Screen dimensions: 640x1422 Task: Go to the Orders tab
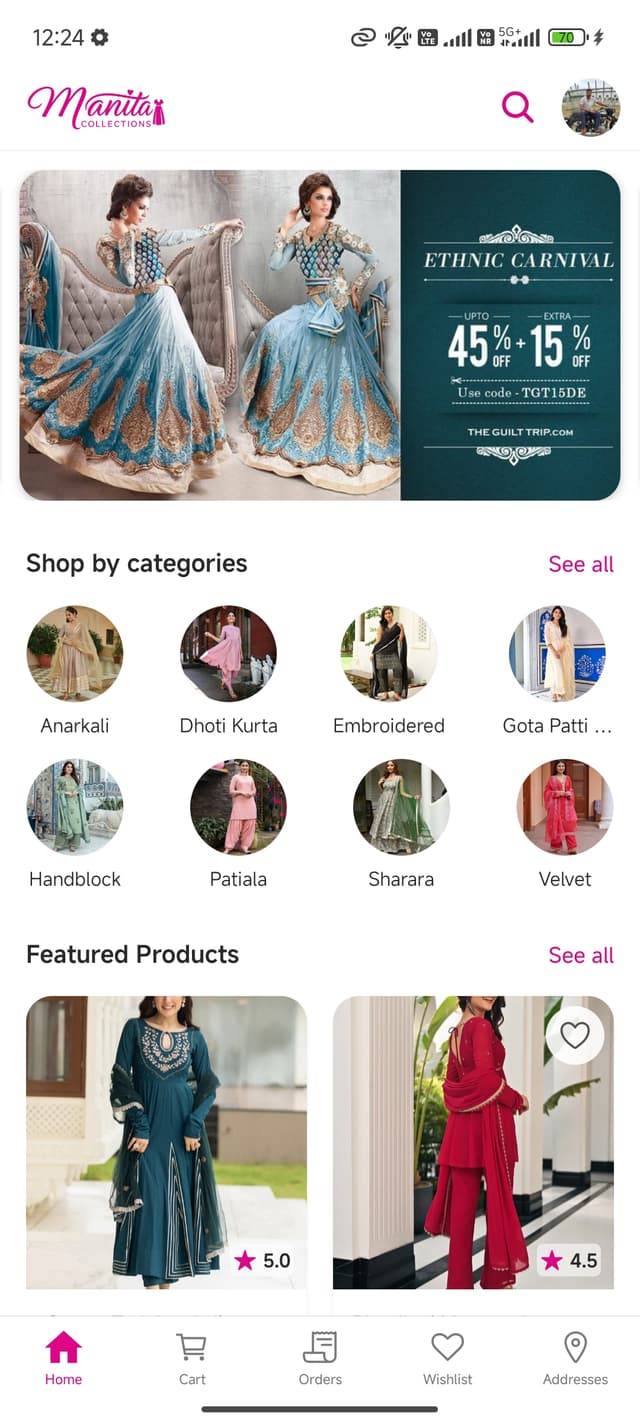click(x=320, y=1359)
